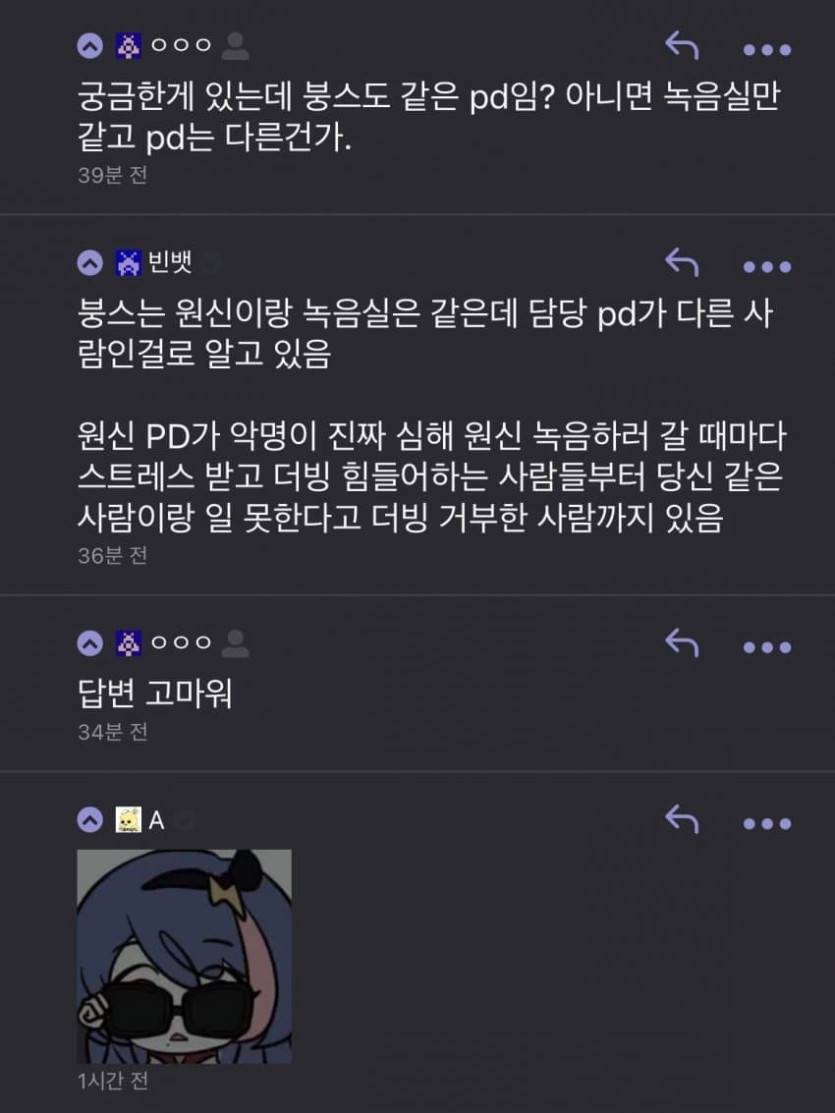Open more options on the 답변 고마워 comment

click(x=767, y=647)
